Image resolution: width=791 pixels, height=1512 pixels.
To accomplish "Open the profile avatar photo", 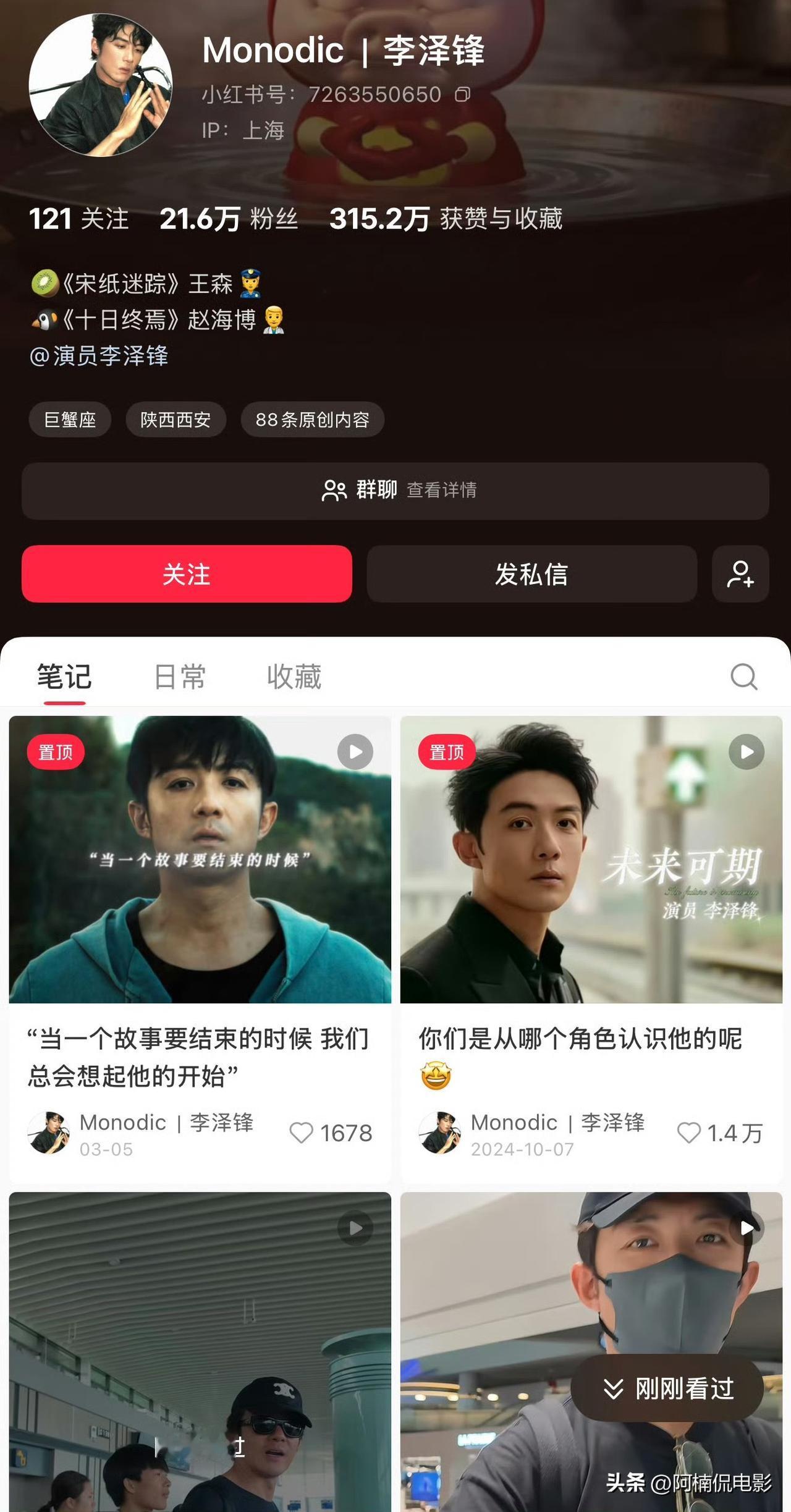I will point(100,85).
